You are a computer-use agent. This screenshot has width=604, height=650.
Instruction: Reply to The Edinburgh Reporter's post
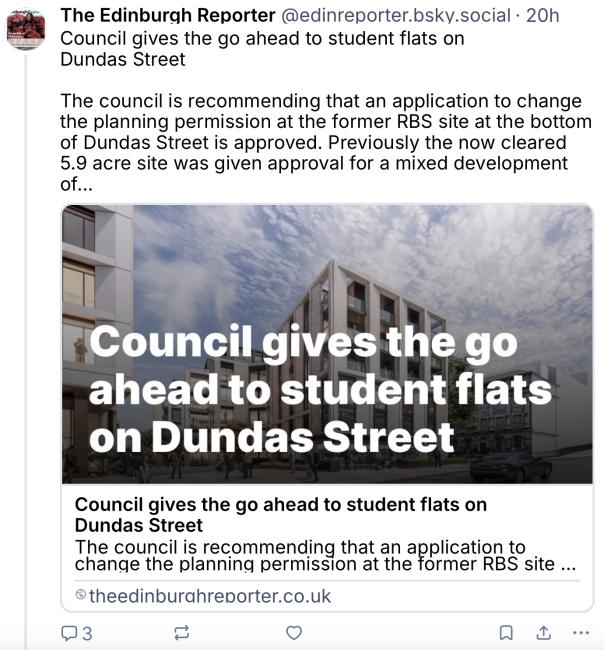tap(76, 633)
